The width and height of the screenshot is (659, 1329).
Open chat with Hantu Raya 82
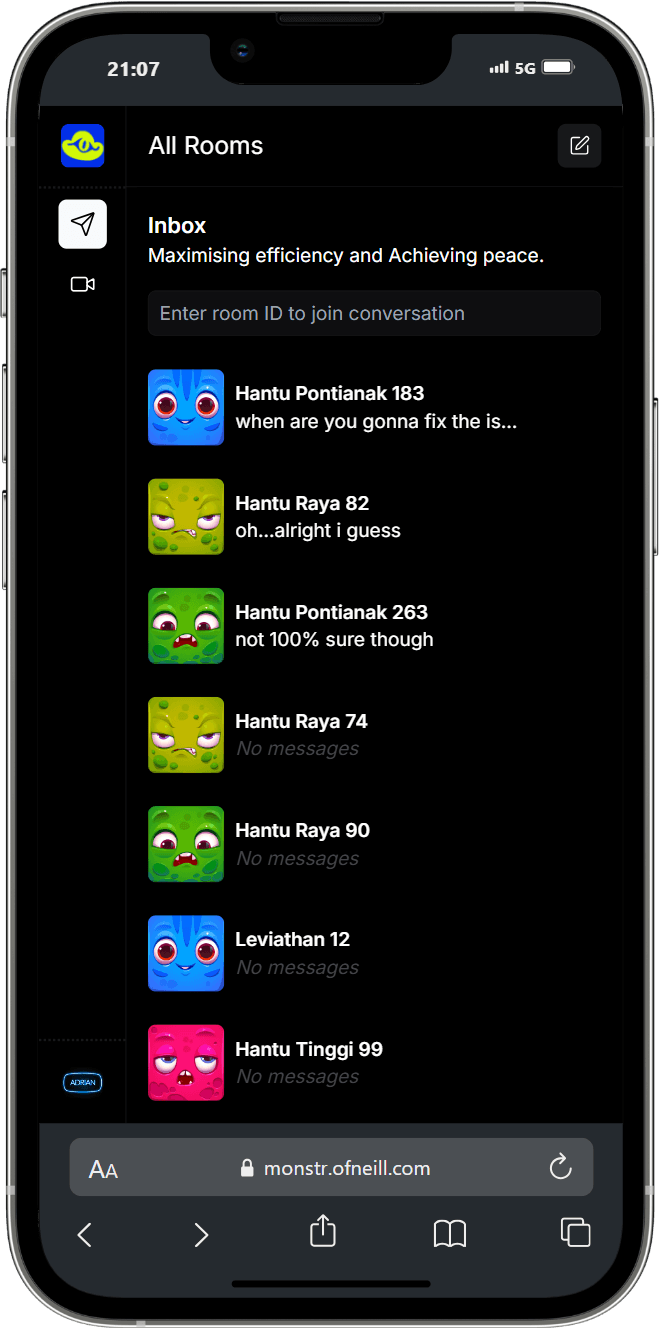(374, 516)
